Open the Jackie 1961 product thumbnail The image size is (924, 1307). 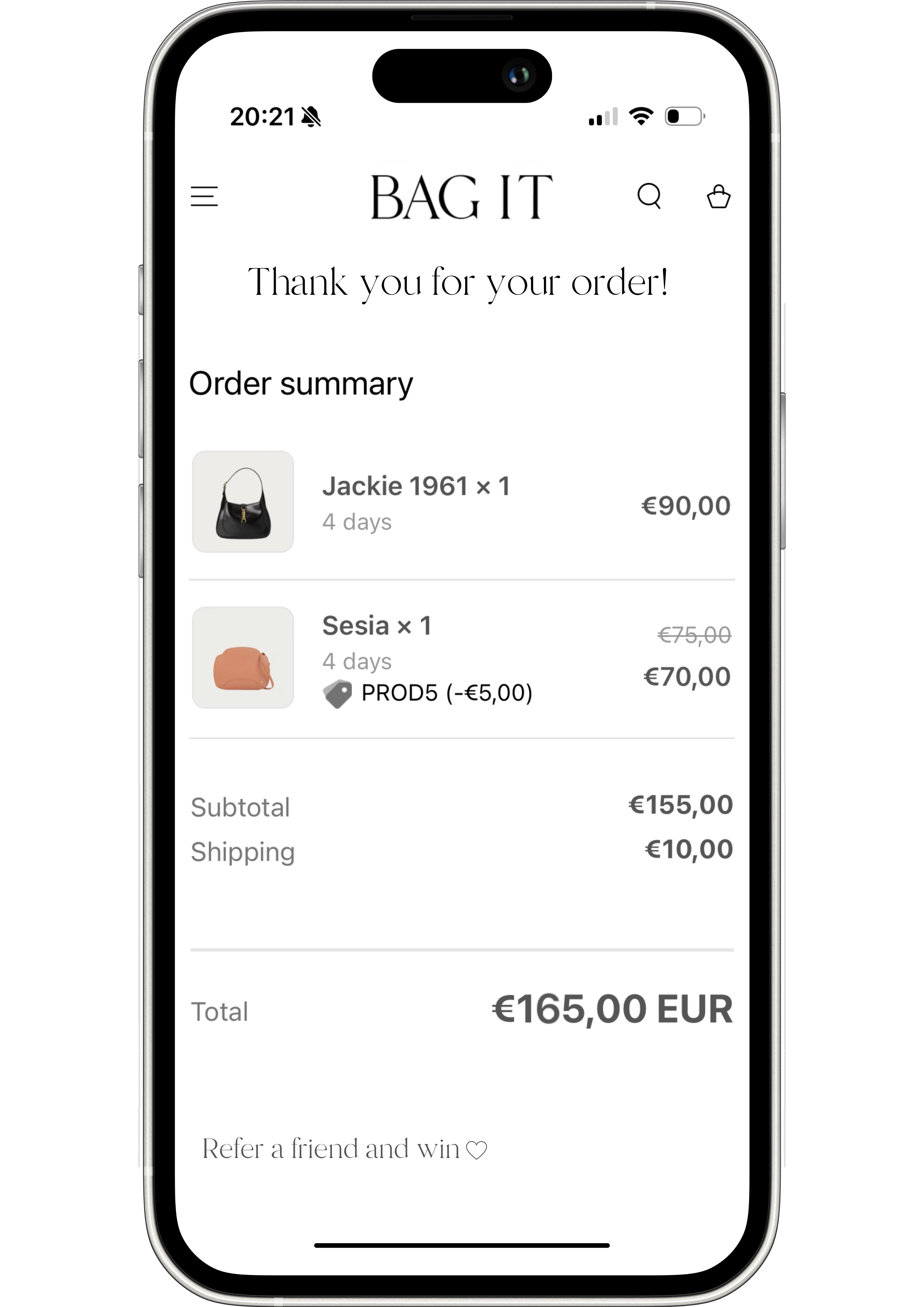coord(243,502)
